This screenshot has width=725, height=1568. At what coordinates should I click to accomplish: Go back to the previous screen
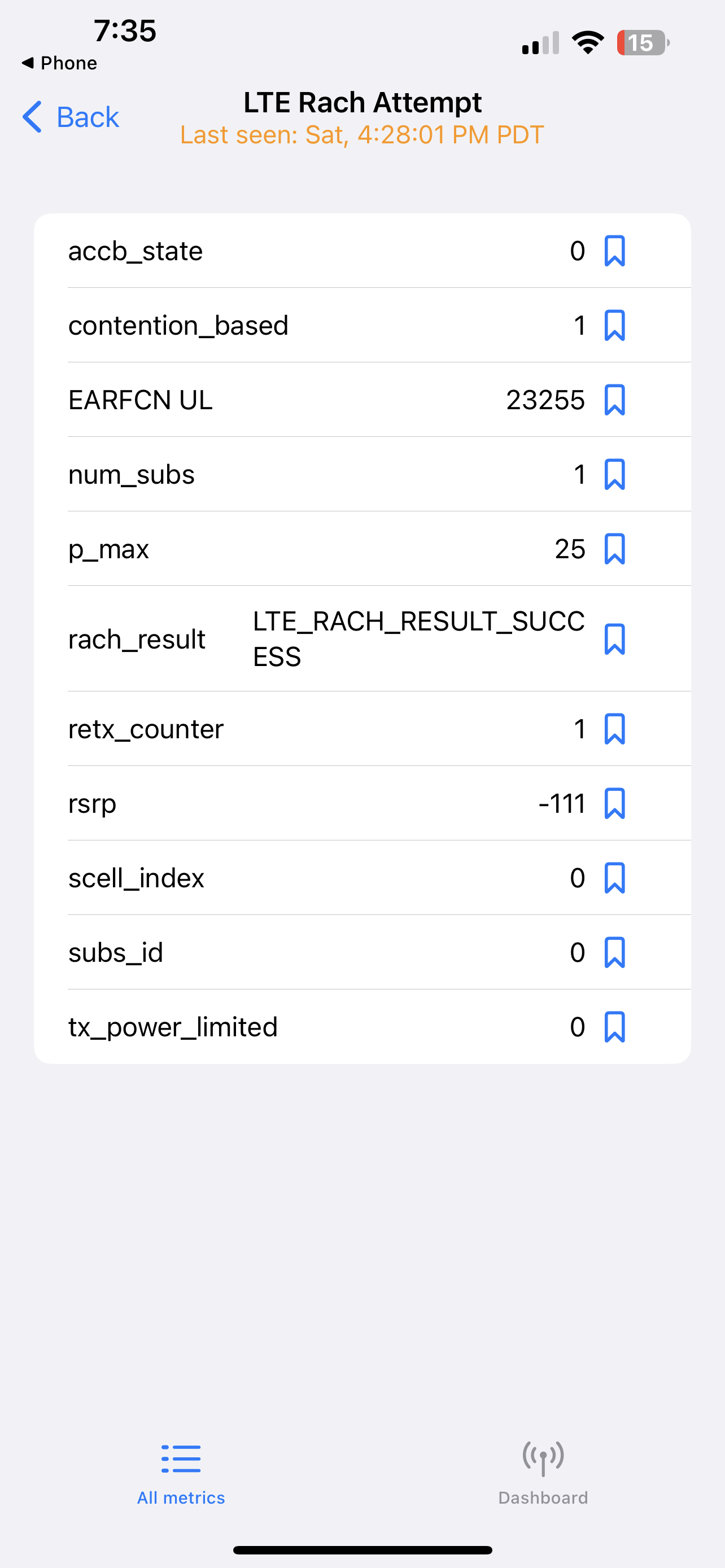tap(71, 117)
